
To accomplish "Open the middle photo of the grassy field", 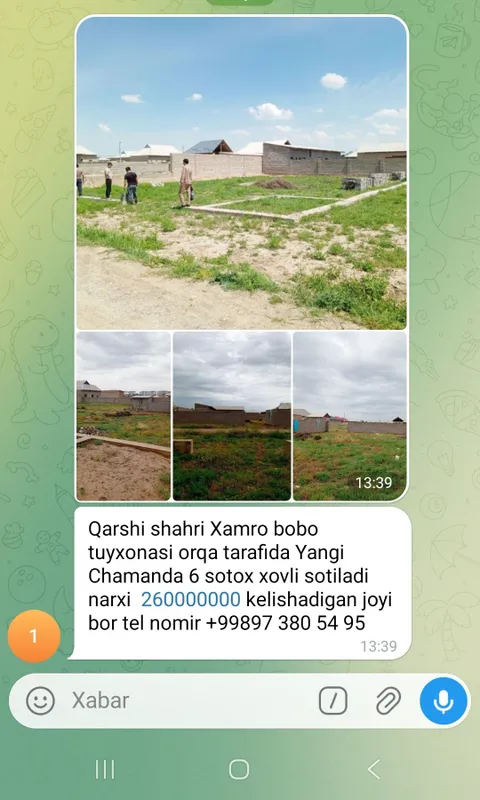I will tap(232, 416).
